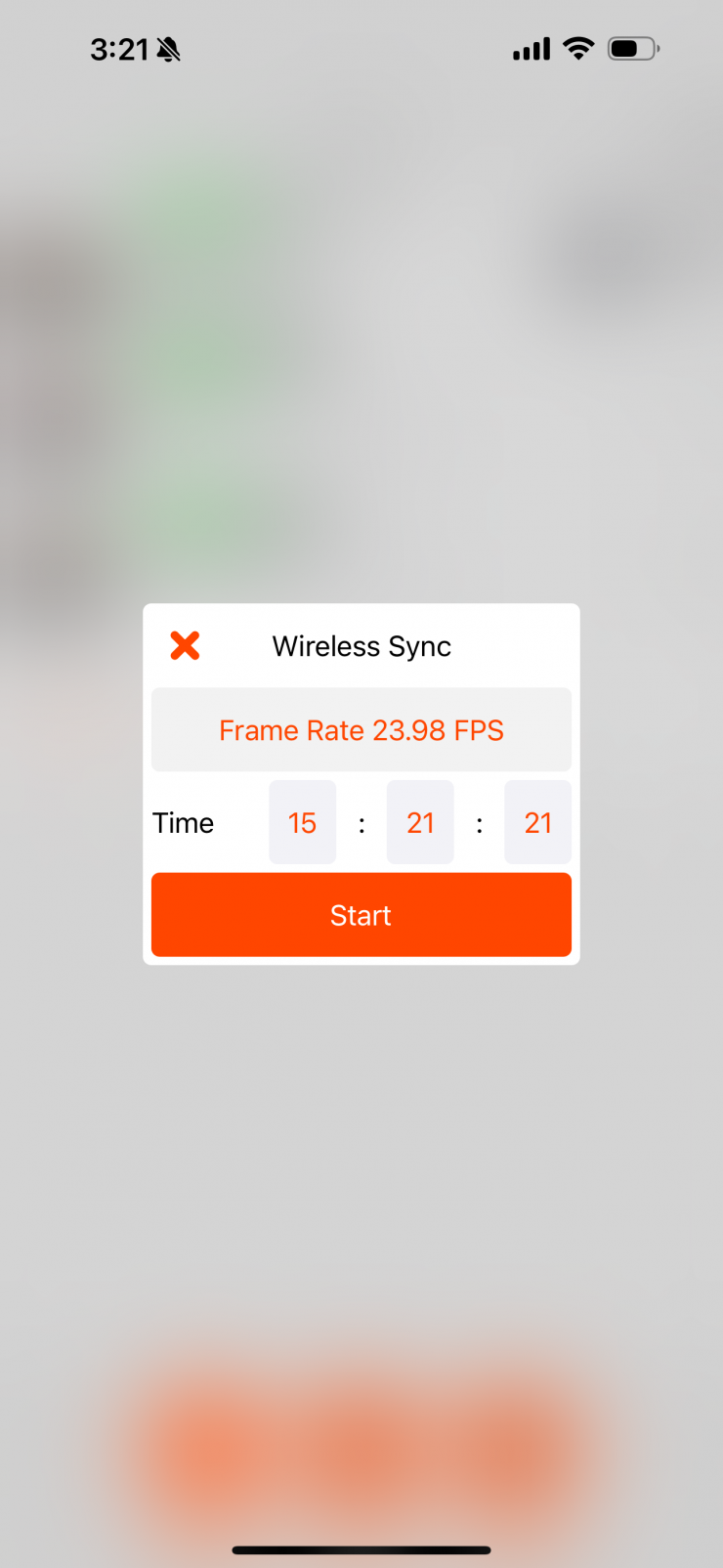Close the Wireless Sync dialog
Viewport: 723px width, 1568px height.
(185, 645)
